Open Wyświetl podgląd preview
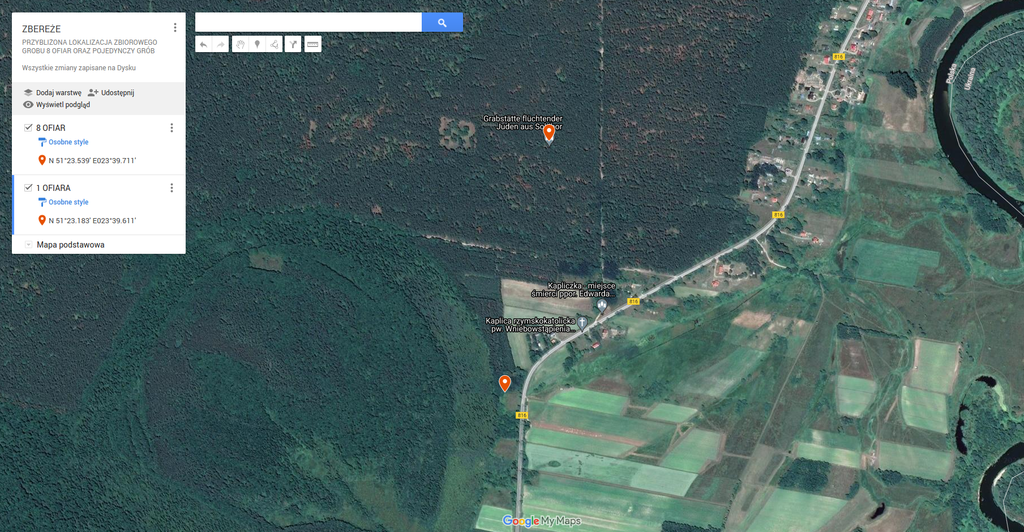 [57, 104]
